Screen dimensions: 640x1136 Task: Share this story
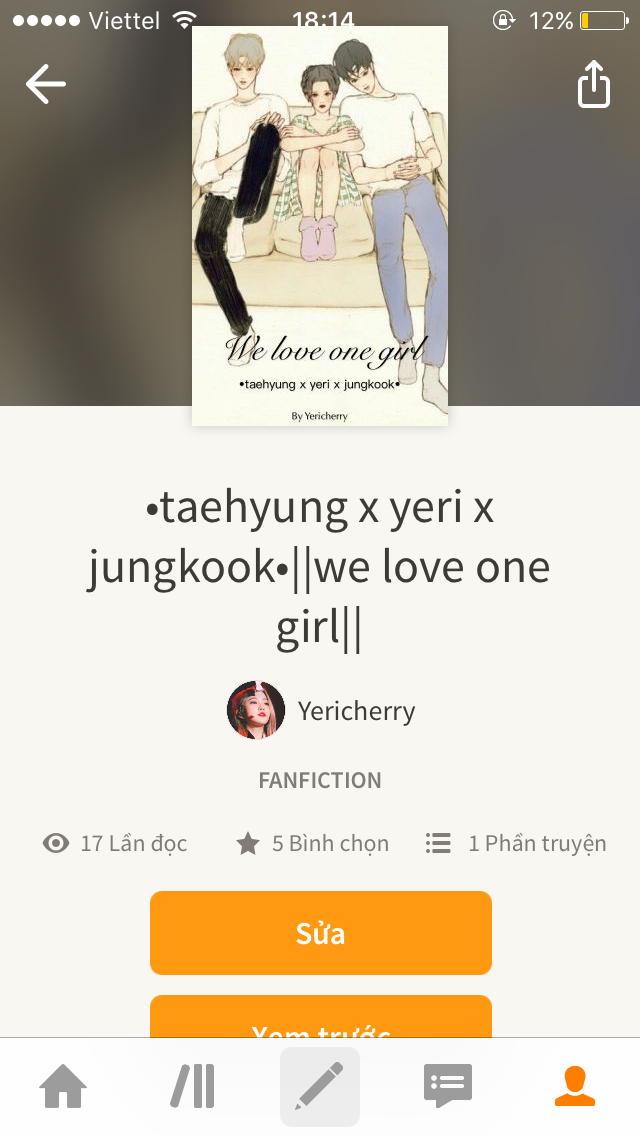[594, 84]
